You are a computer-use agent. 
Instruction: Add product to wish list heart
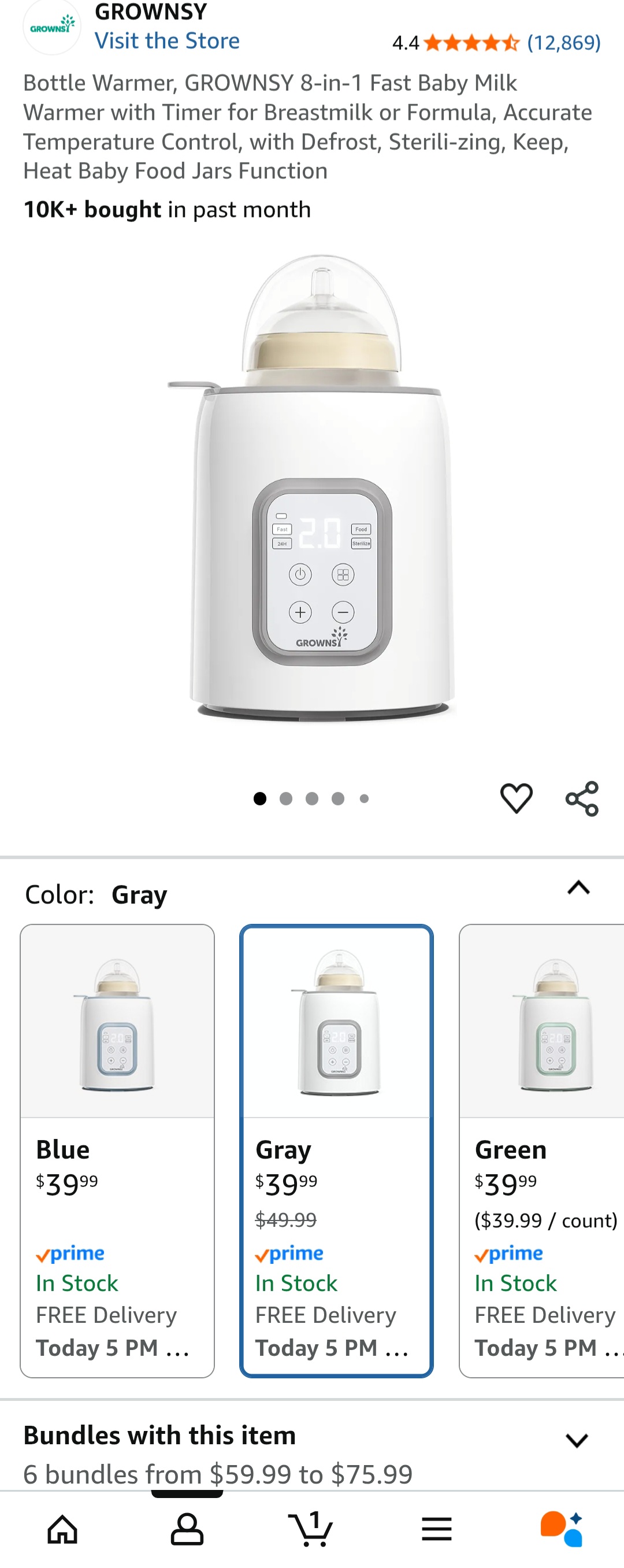pyautogui.click(x=516, y=798)
